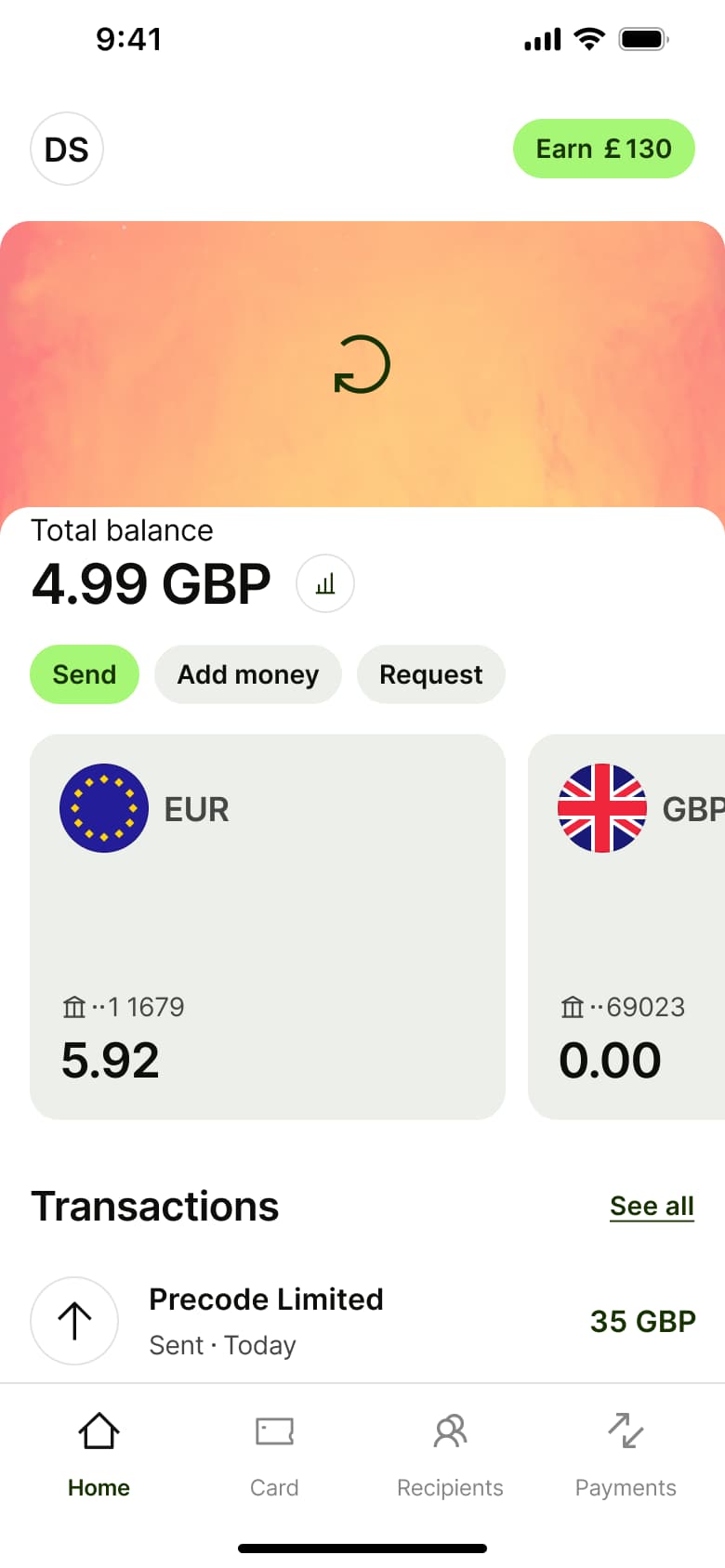Viewport: 725px width, 1568px height.
Task: Open the EUR balance card
Action: pyautogui.click(x=268, y=927)
